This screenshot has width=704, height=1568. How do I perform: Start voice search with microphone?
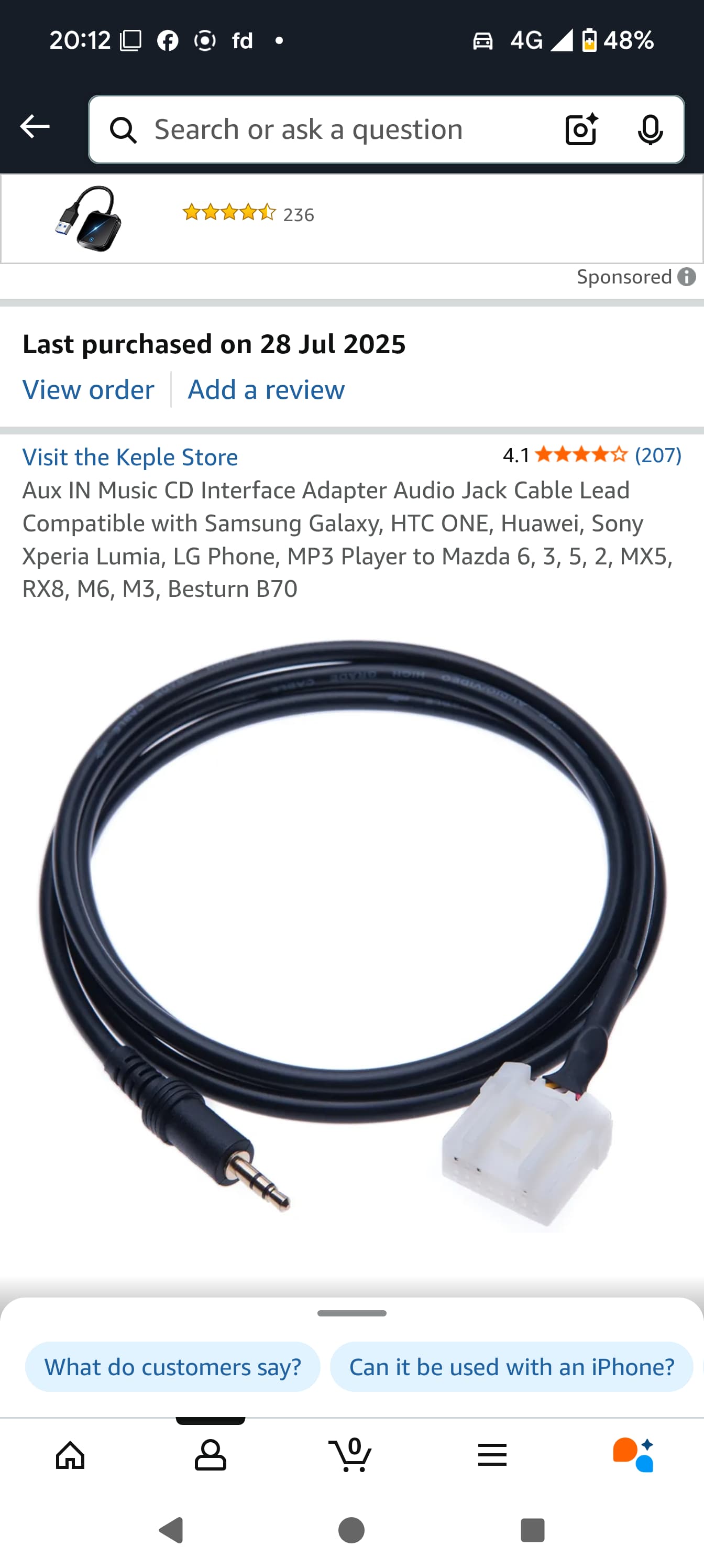tap(650, 129)
